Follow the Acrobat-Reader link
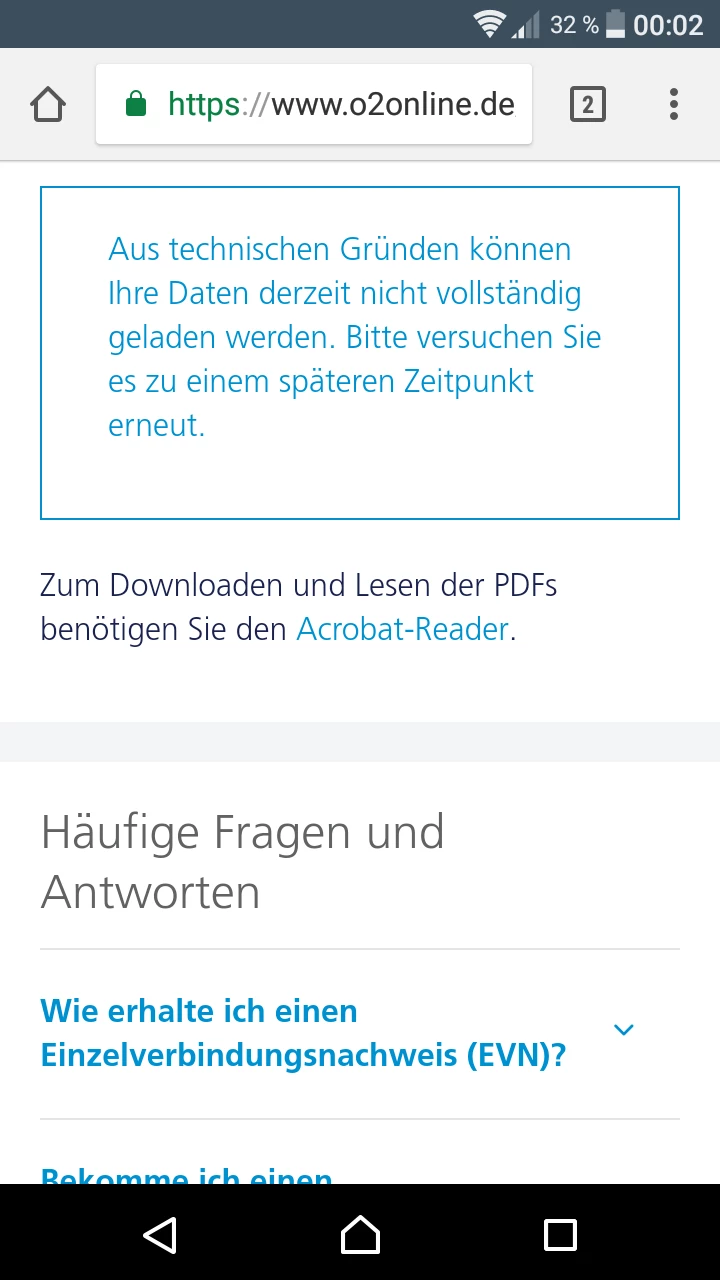Image resolution: width=720 pixels, height=1280 pixels. coord(402,629)
